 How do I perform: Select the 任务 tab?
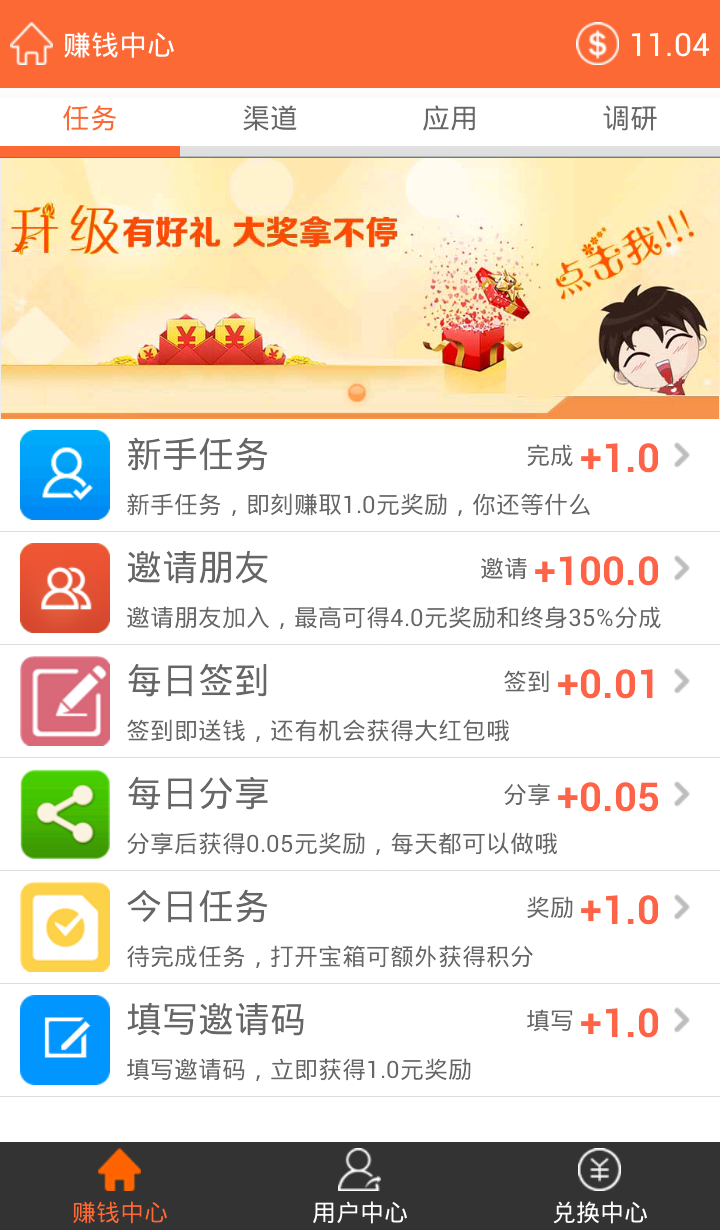pyautogui.click(x=90, y=119)
